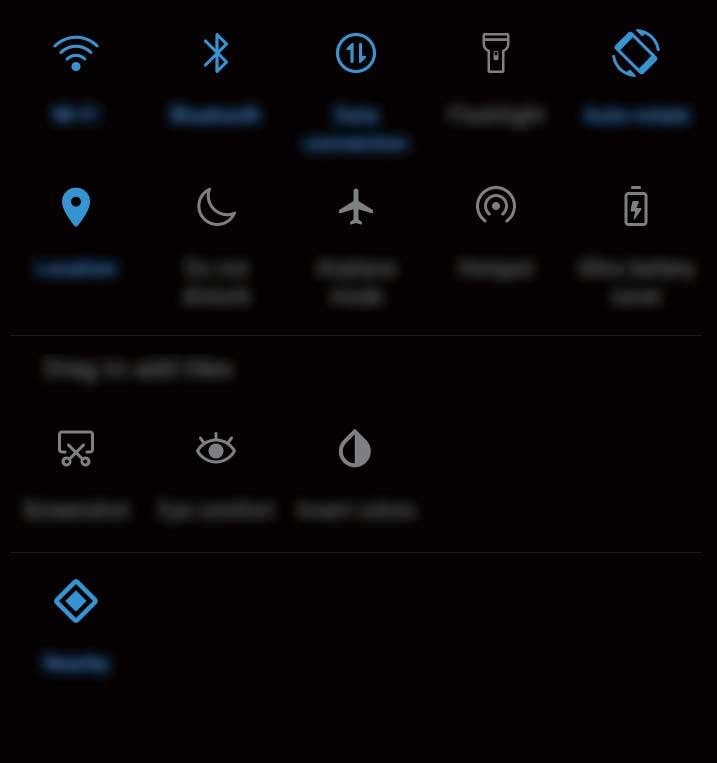
Task: Select the Screenshot tile
Action: tap(76, 449)
